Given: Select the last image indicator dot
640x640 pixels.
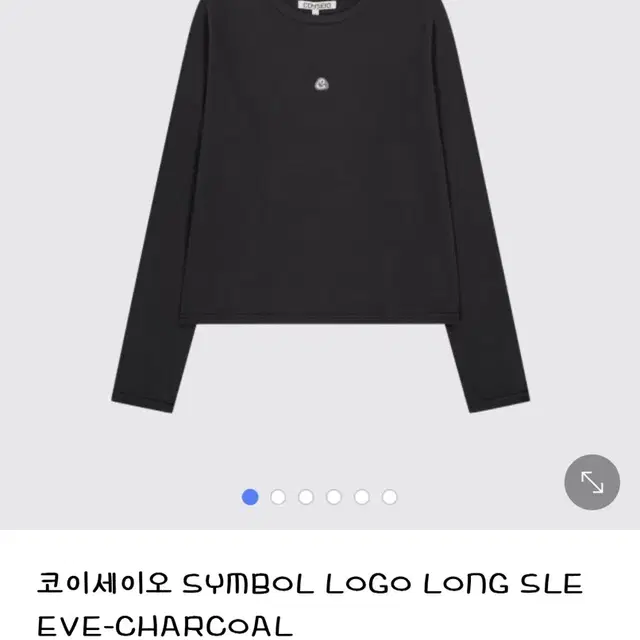Looking at the screenshot, I should tap(390, 497).
